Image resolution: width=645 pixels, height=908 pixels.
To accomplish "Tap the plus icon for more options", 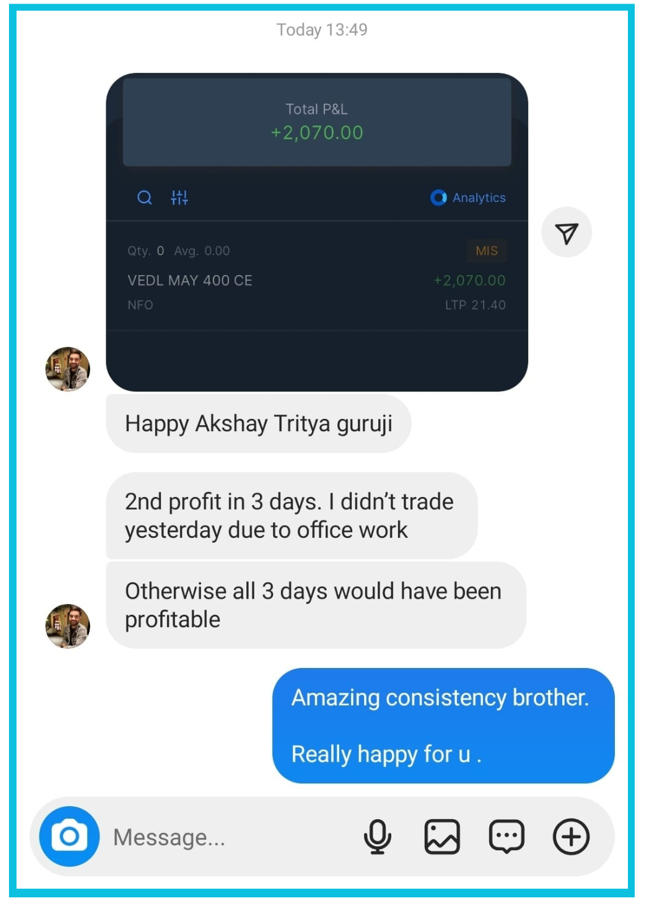I will click(x=571, y=837).
